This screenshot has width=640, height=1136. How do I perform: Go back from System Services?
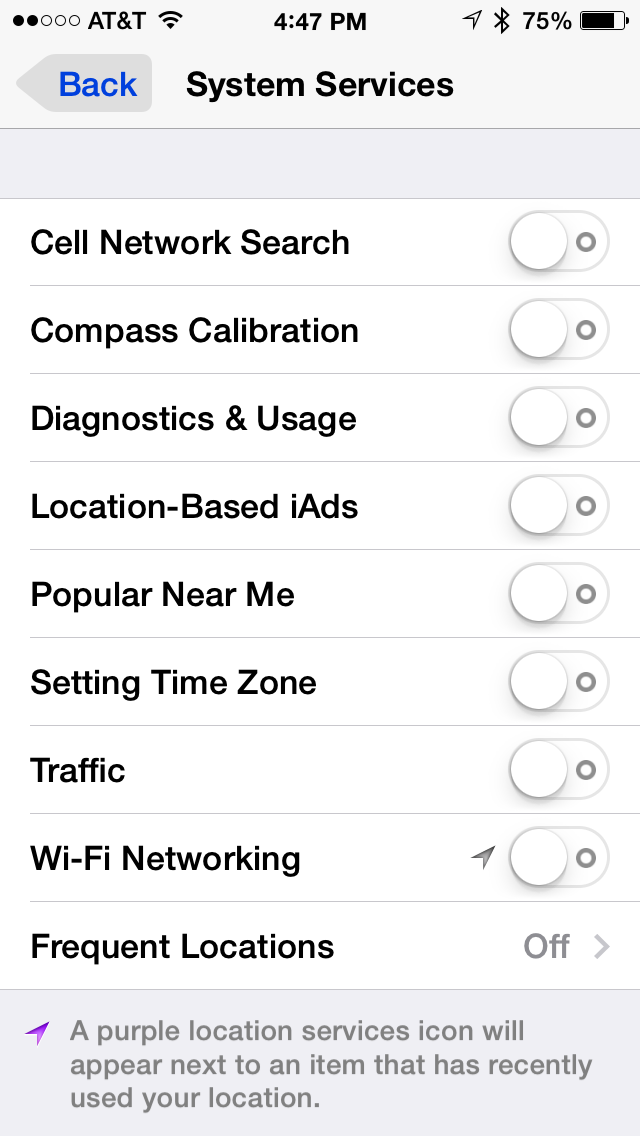(x=84, y=83)
